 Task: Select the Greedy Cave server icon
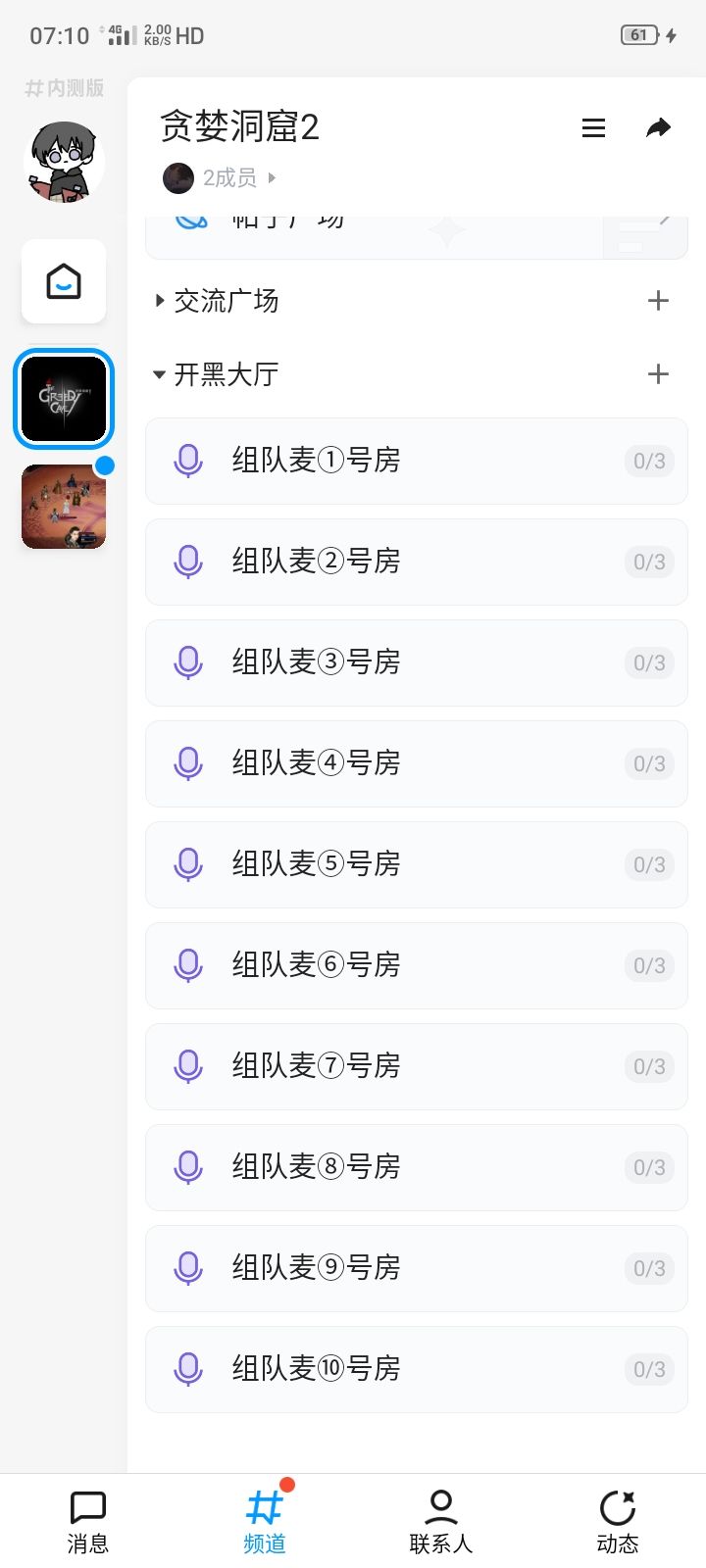(x=63, y=399)
